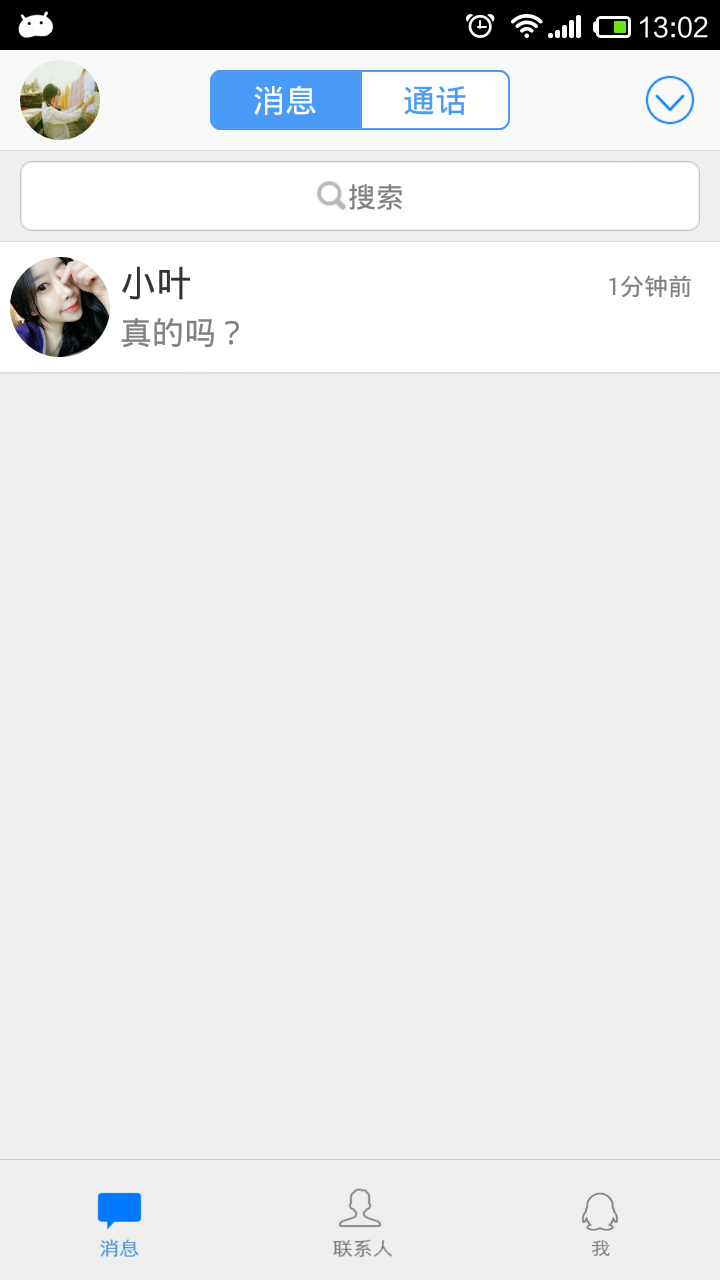Select the 消息 bottom navigation tab
This screenshot has height=1280, width=720.
pos(119,1222)
